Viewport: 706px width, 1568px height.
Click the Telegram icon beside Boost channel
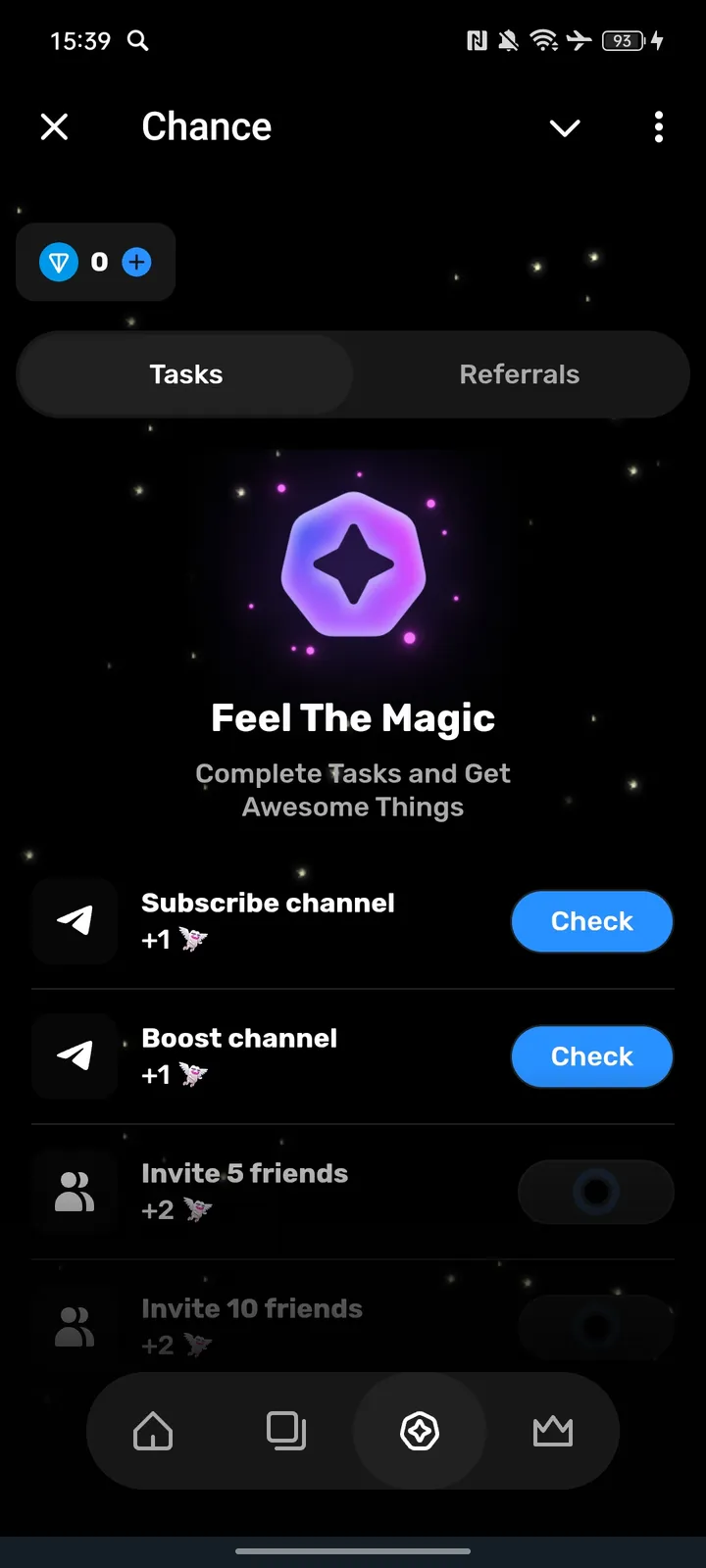pyautogui.click(x=75, y=1056)
